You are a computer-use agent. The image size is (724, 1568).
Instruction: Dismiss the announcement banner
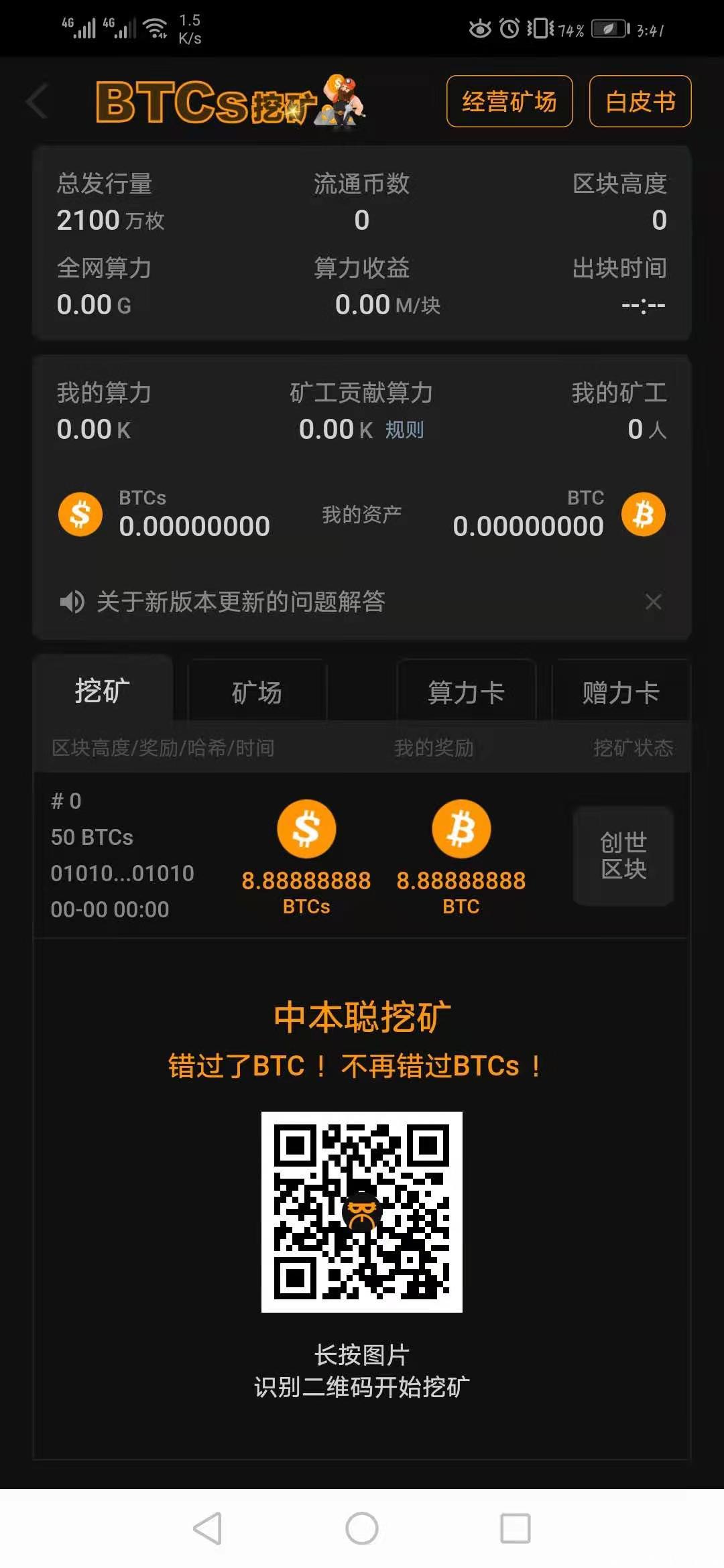pyautogui.click(x=653, y=602)
